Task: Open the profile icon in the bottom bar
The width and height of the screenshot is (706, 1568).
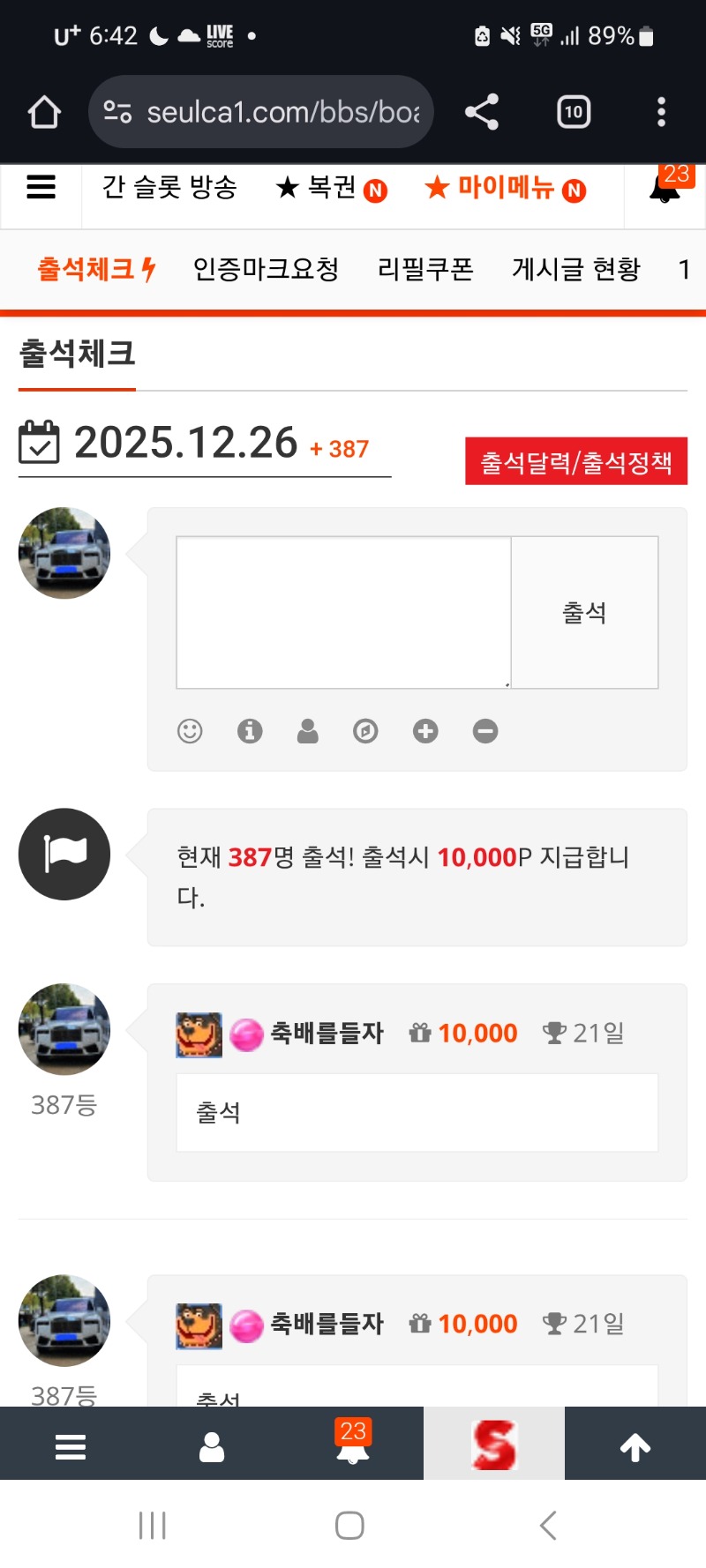Action: click(212, 1447)
